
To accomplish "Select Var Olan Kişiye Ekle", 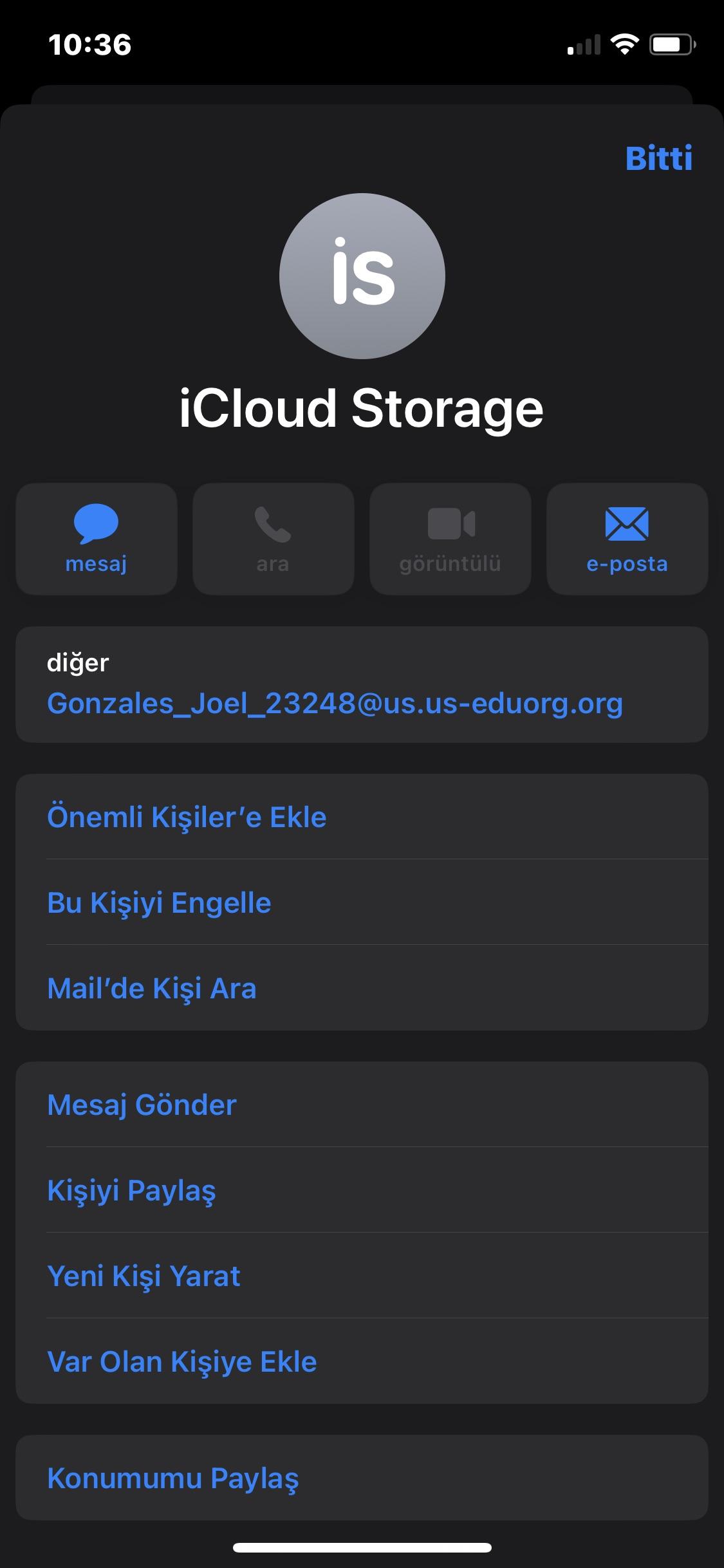I will point(182,1361).
